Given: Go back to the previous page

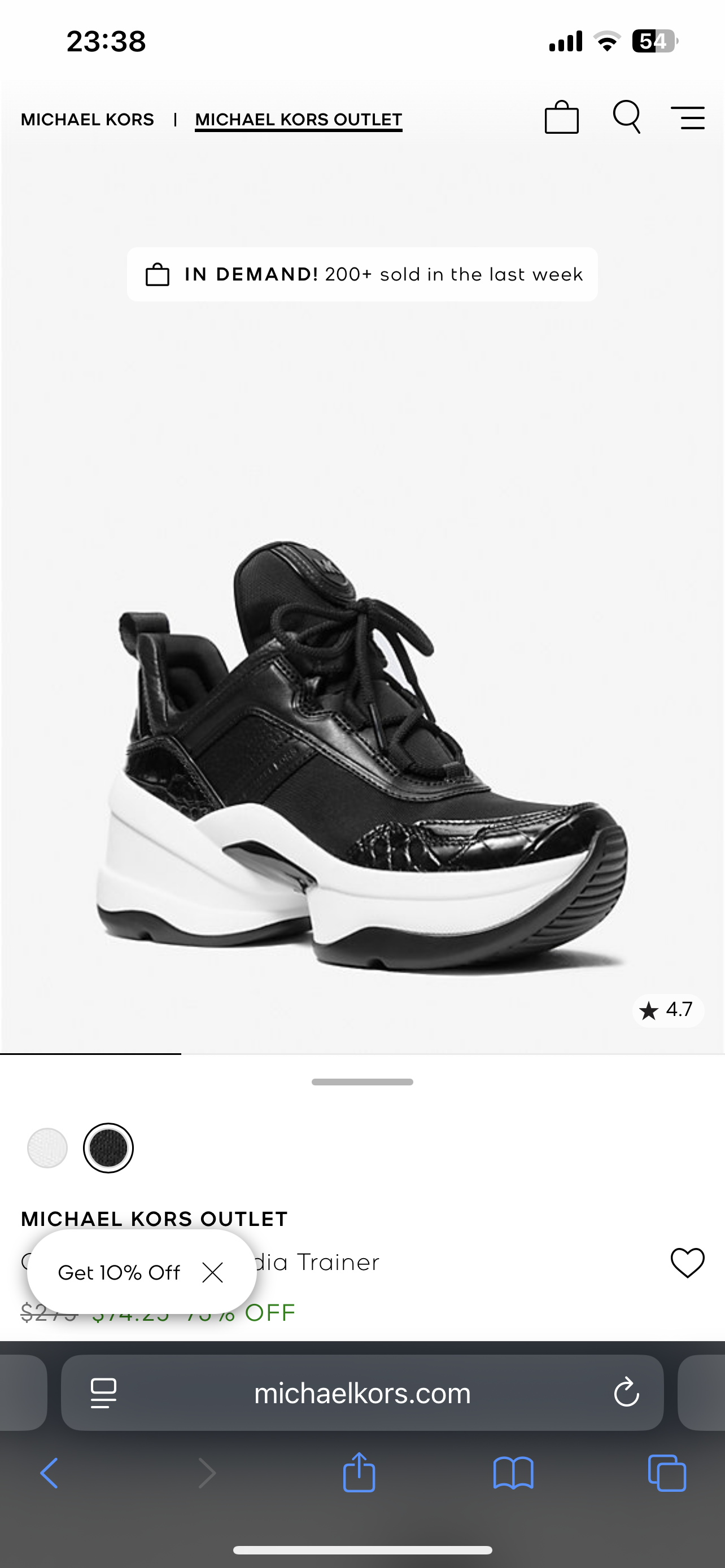Looking at the screenshot, I should click(x=49, y=1473).
